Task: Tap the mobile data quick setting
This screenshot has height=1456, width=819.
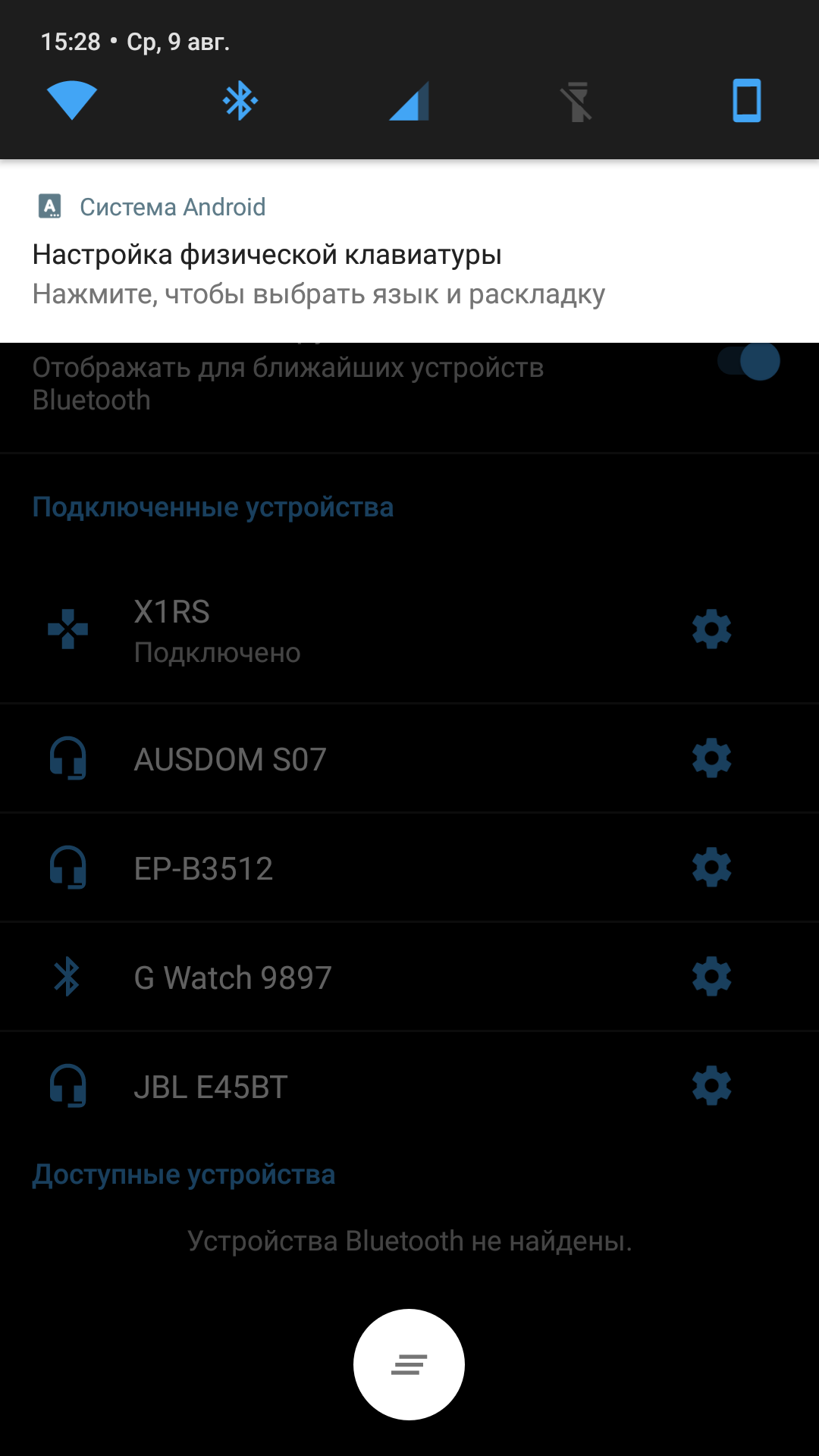Action: coord(409,101)
